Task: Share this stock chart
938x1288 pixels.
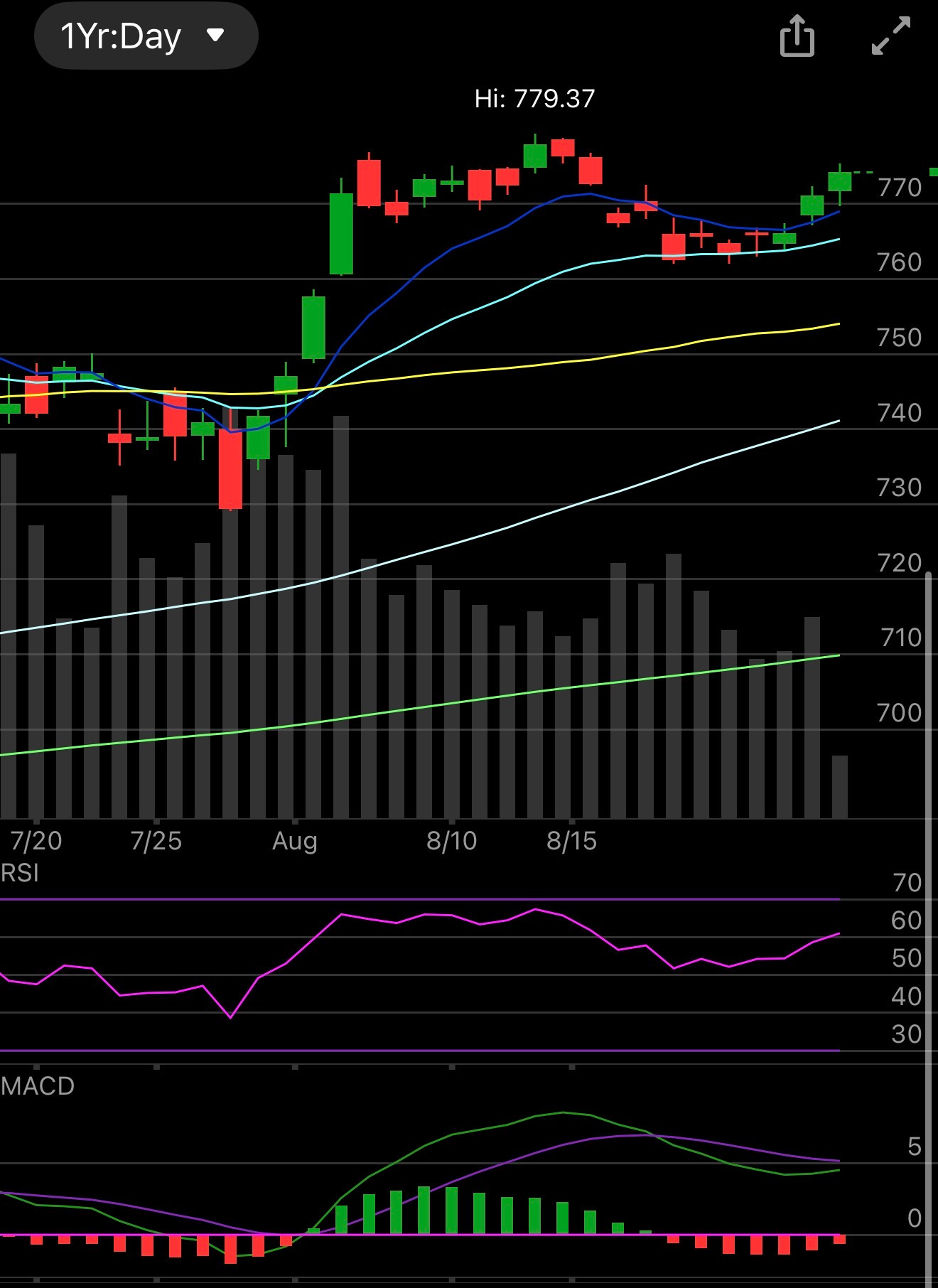Action: click(797, 36)
